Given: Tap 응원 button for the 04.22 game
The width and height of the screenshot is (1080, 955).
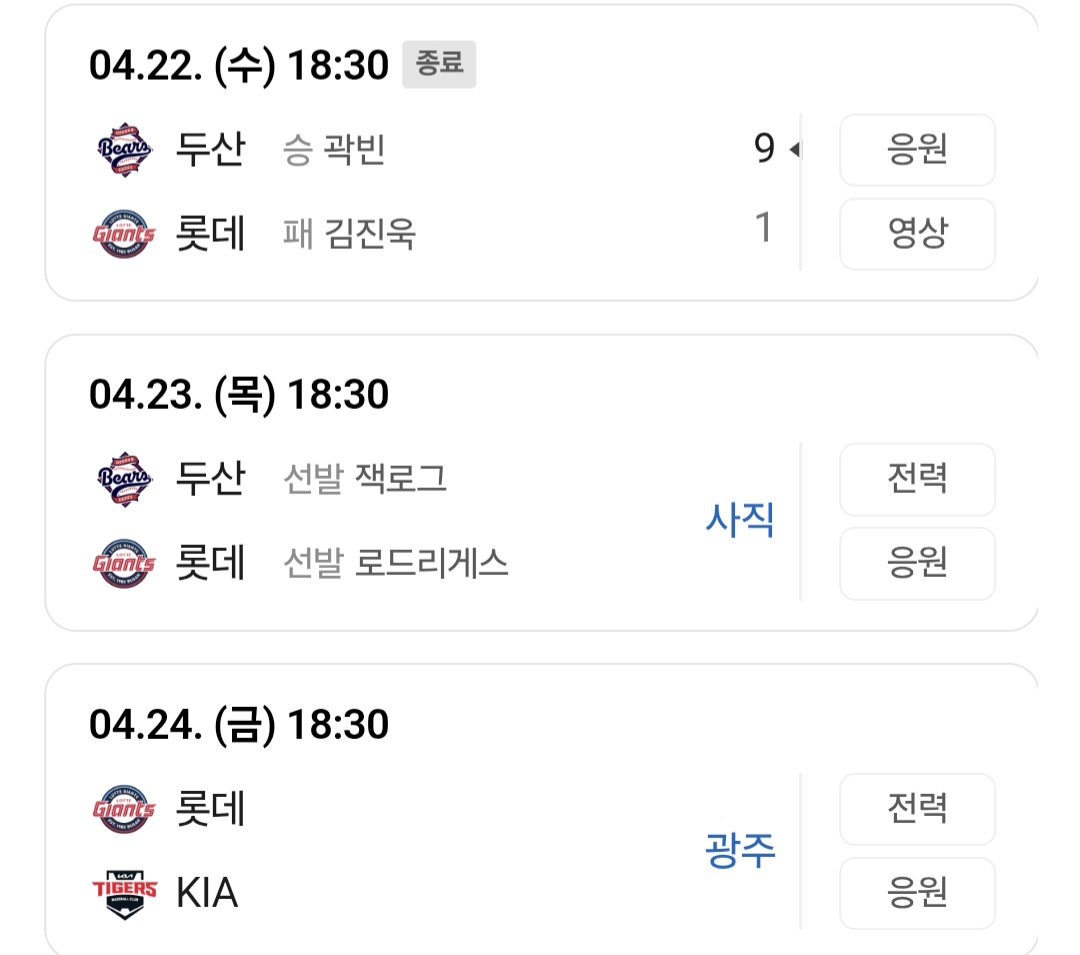Looking at the screenshot, I should coord(917,150).
